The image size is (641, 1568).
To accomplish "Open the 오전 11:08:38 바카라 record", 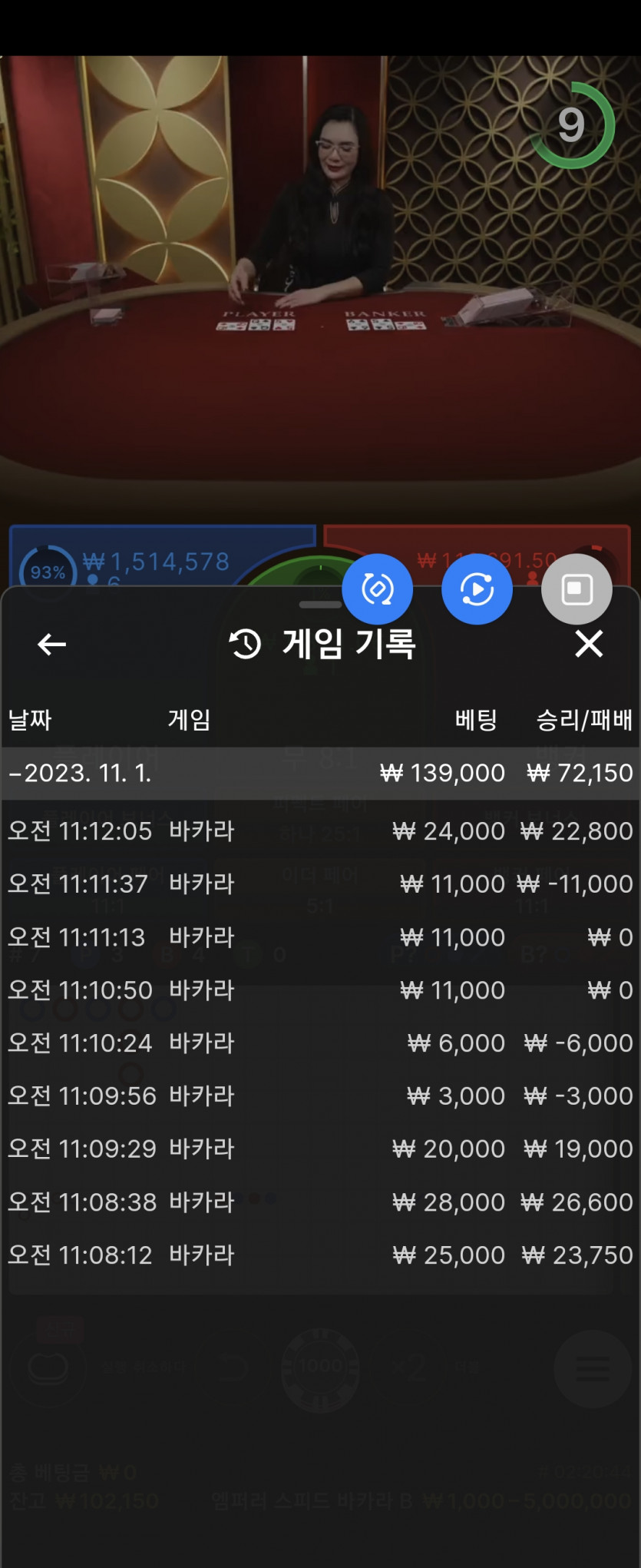I will [x=320, y=1202].
